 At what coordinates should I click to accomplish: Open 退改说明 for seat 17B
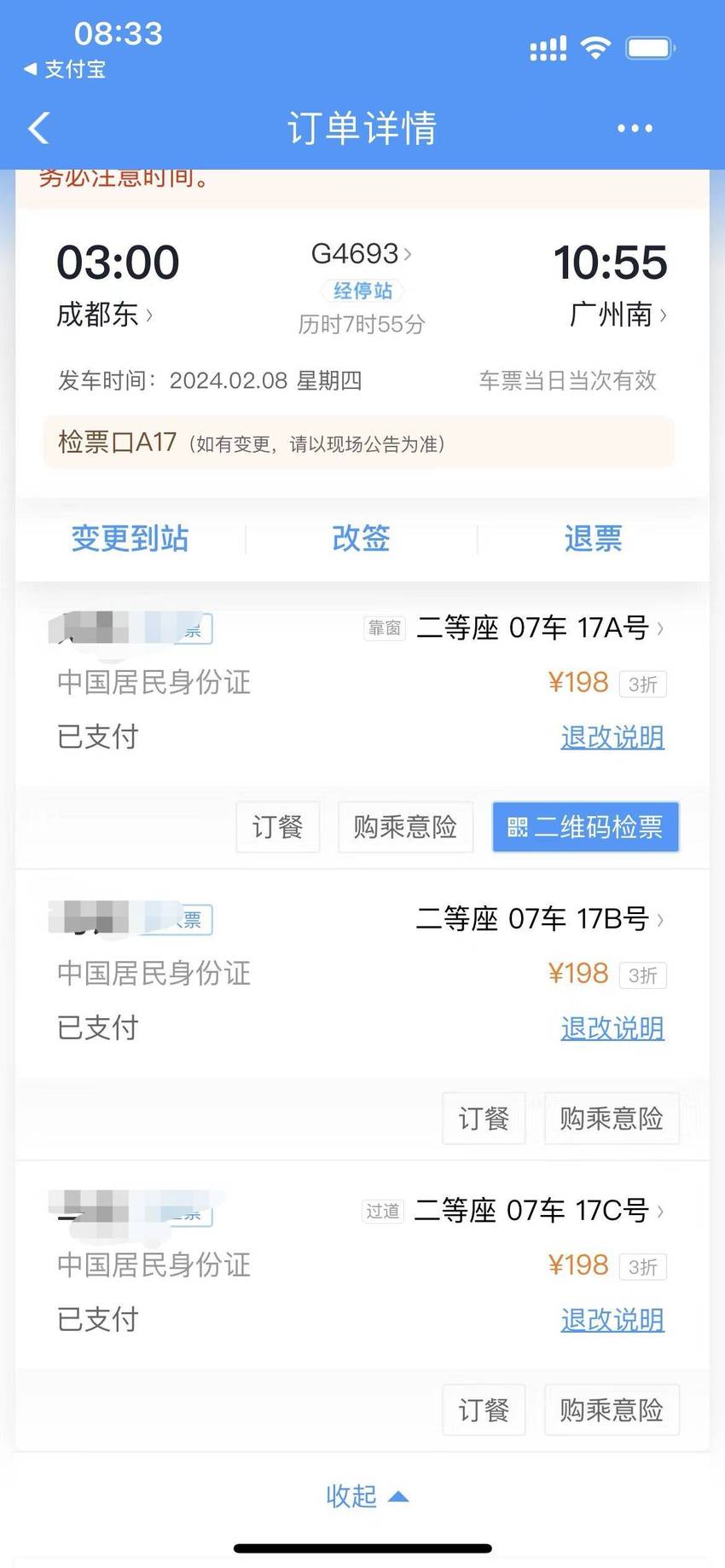pyautogui.click(x=612, y=1028)
